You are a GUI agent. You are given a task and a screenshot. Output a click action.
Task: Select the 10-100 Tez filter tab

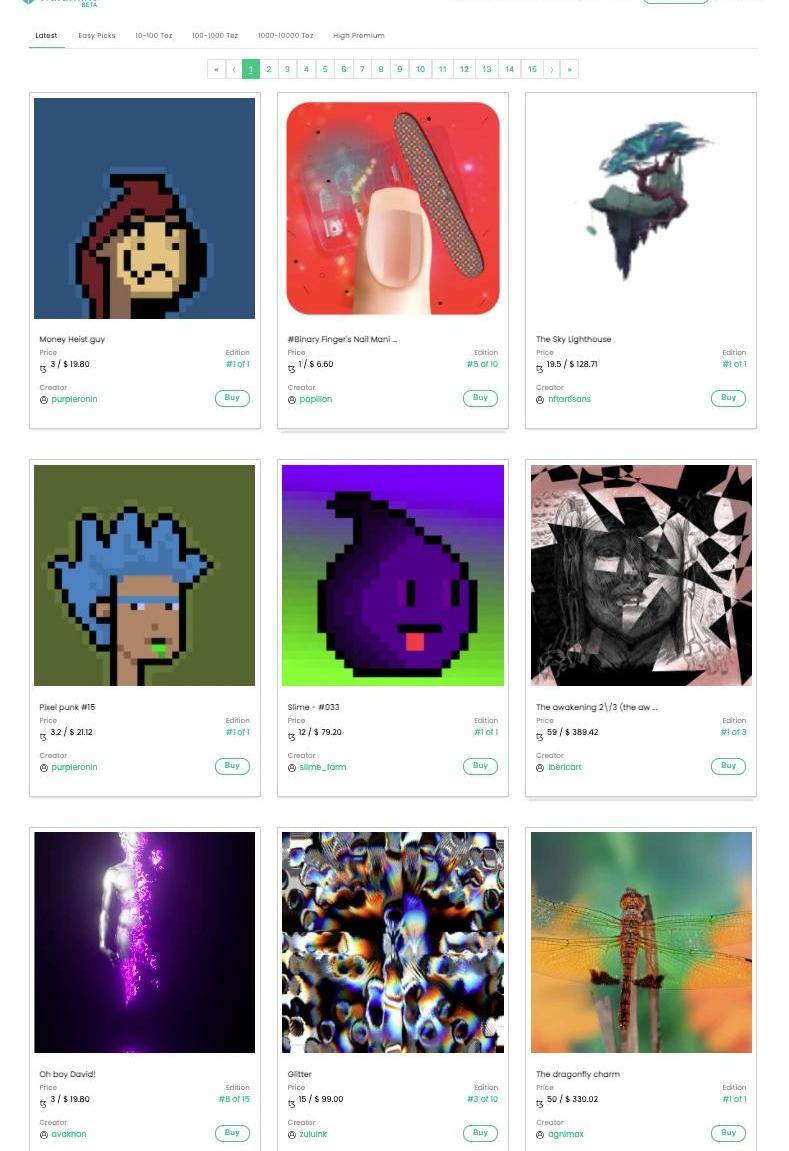pyautogui.click(x=154, y=35)
